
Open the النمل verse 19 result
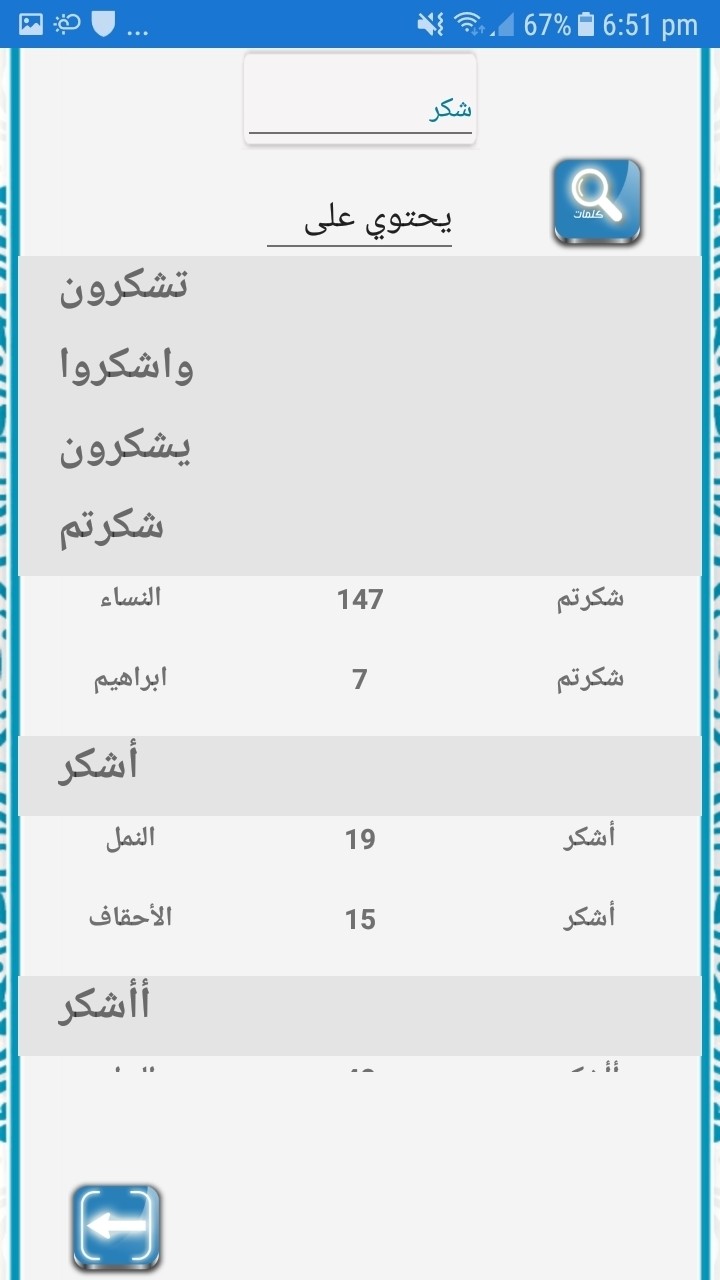(360, 839)
